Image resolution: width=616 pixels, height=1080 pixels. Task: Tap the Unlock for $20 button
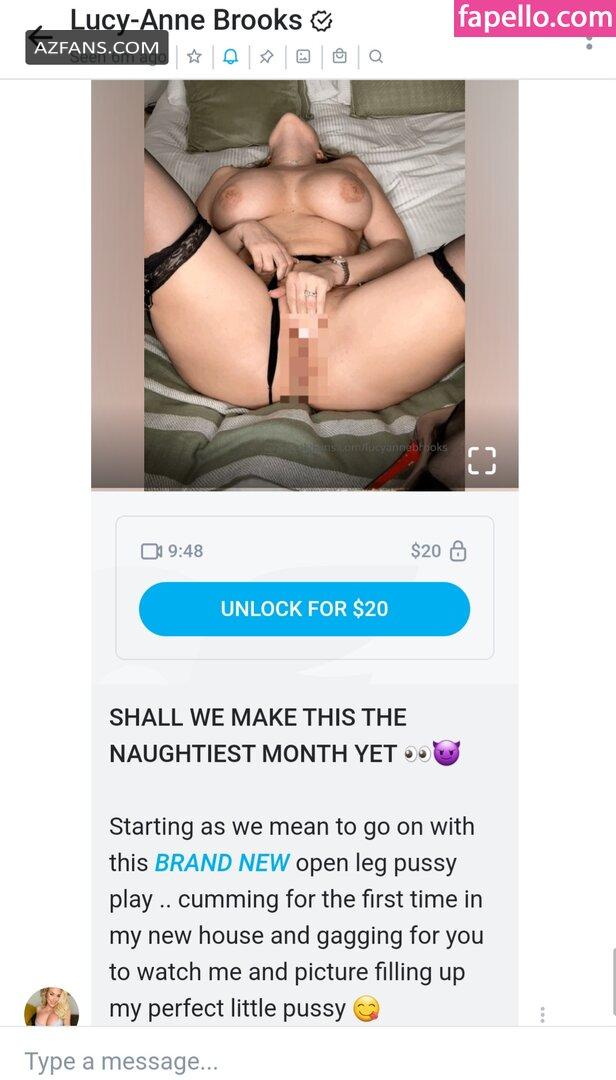tap(304, 609)
